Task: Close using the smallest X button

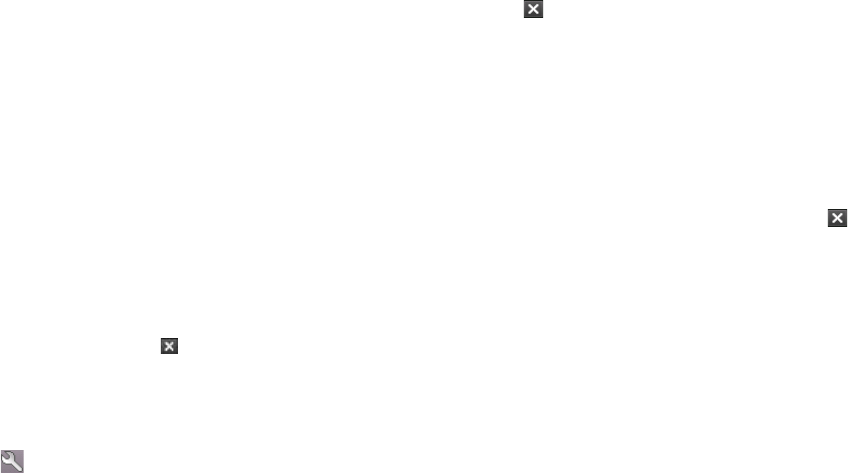Action: coord(169,346)
